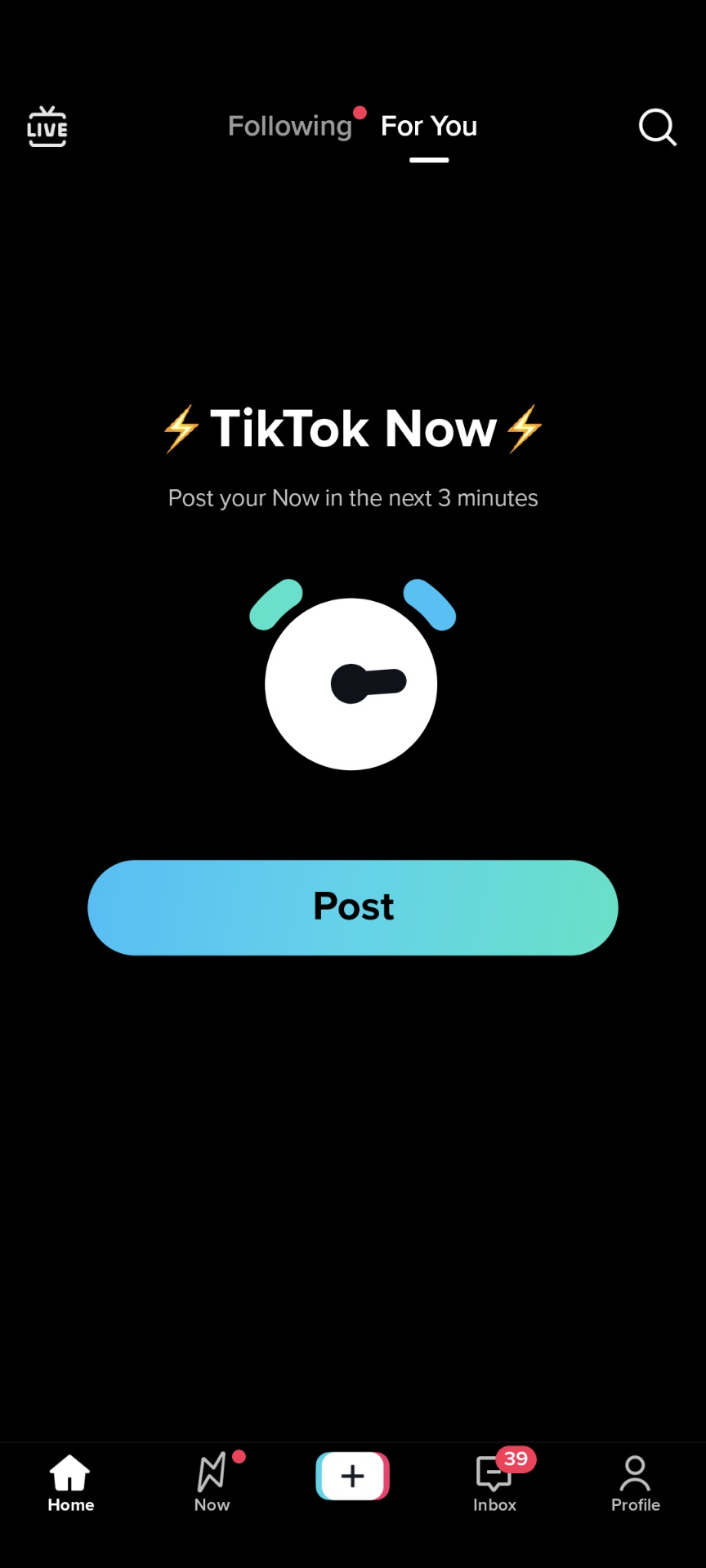Select the For You tab
Image resolution: width=706 pixels, height=1568 pixels.
point(429,127)
